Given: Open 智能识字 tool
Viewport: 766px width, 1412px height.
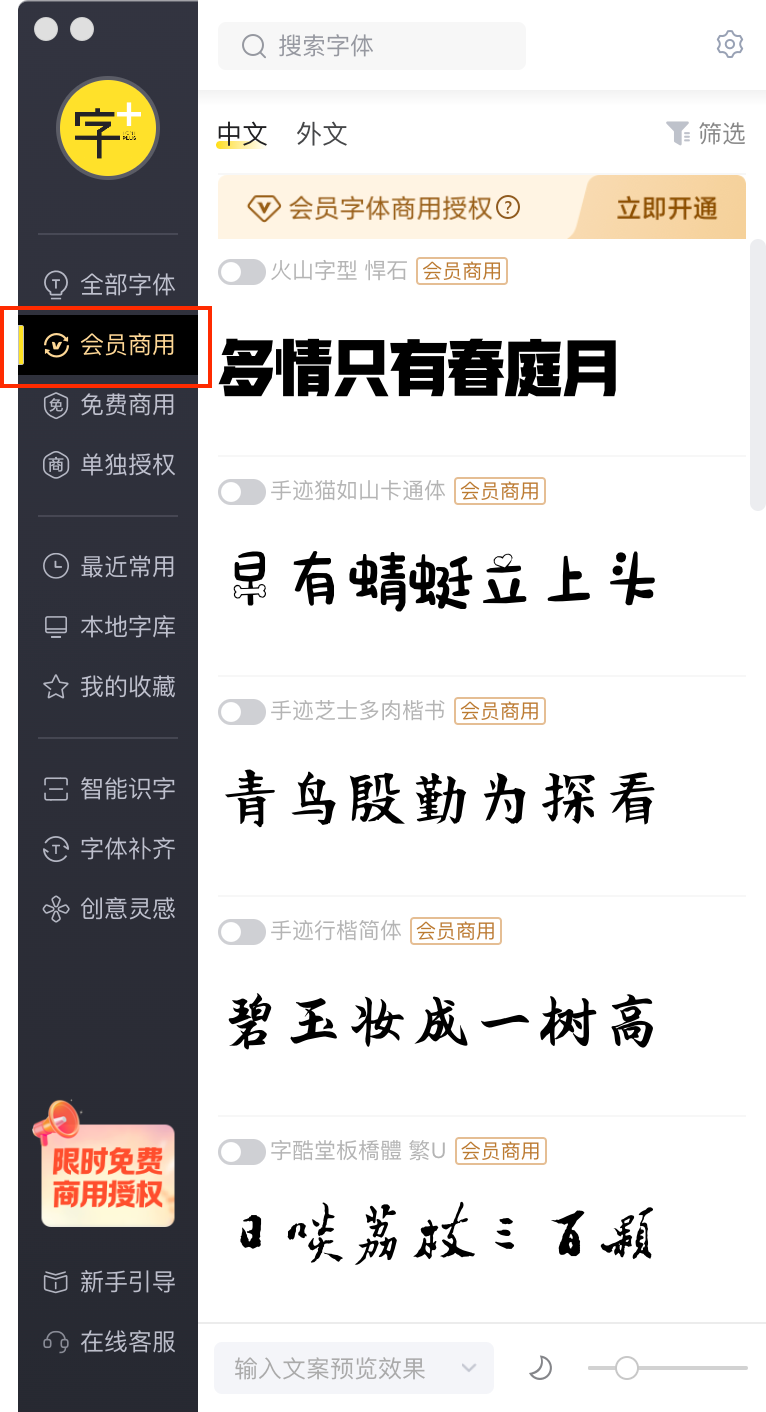Looking at the screenshot, I should [x=109, y=789].
